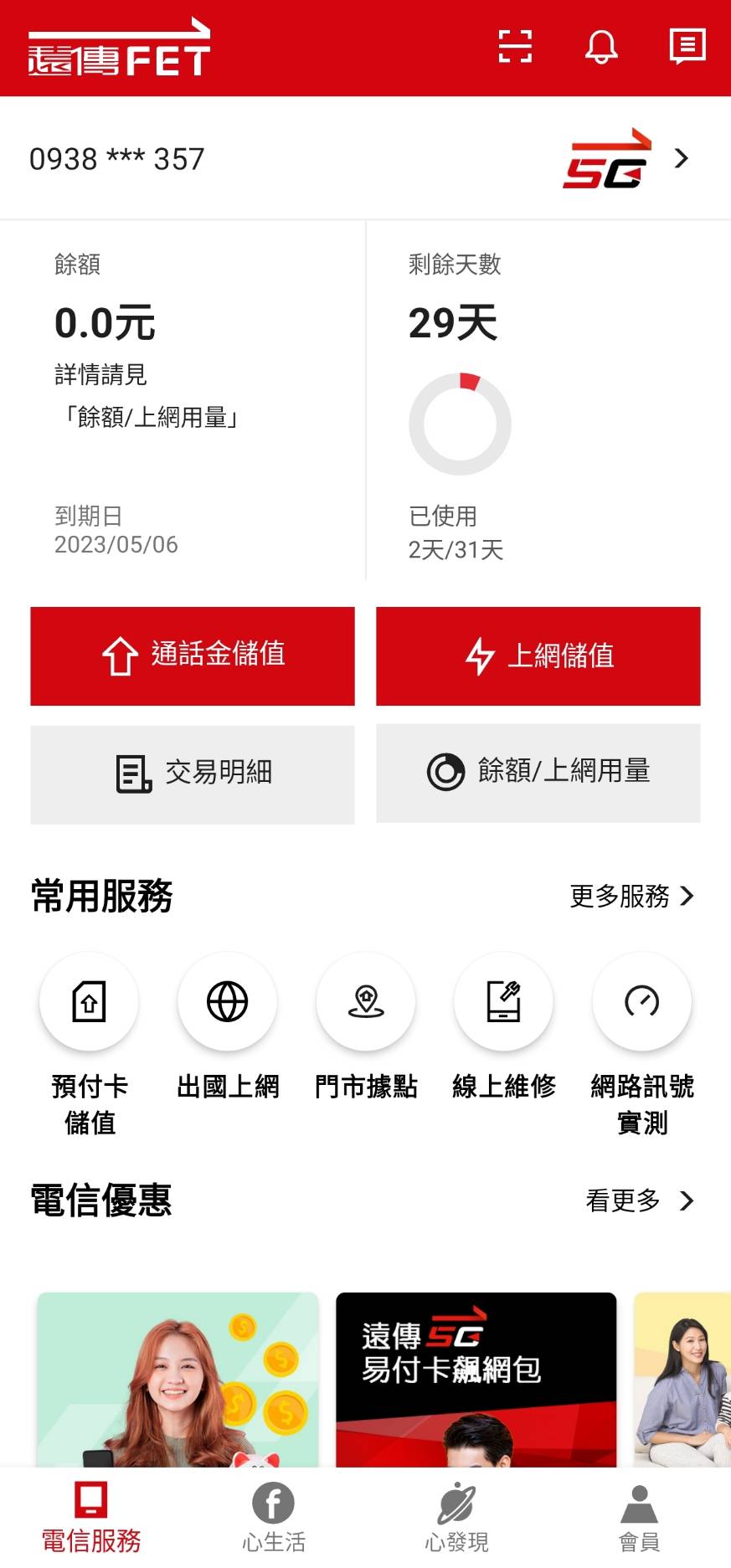Tap 看更多 for more telecom offers
This screenshot has height=1568, width=731.
[x=639, y=1200]
